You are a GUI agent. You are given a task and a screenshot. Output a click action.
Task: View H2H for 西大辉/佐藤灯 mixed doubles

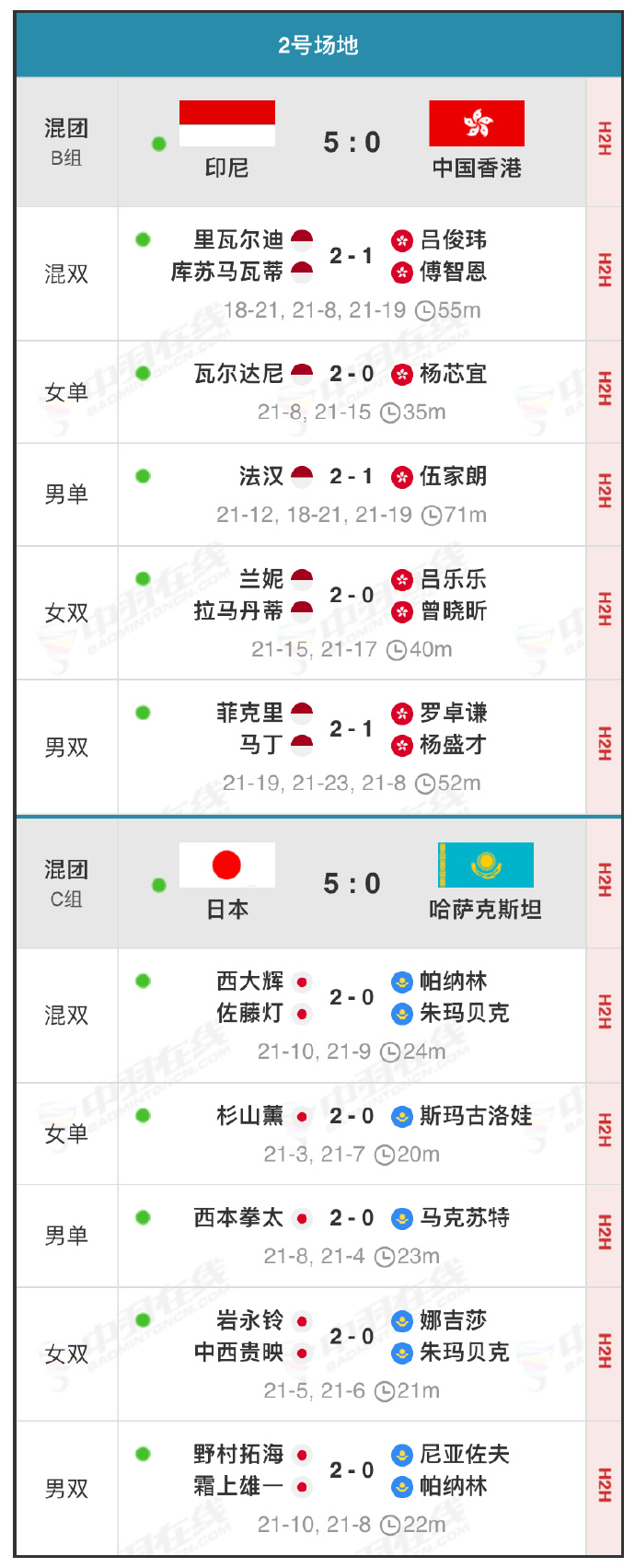tap(604, 1012)
